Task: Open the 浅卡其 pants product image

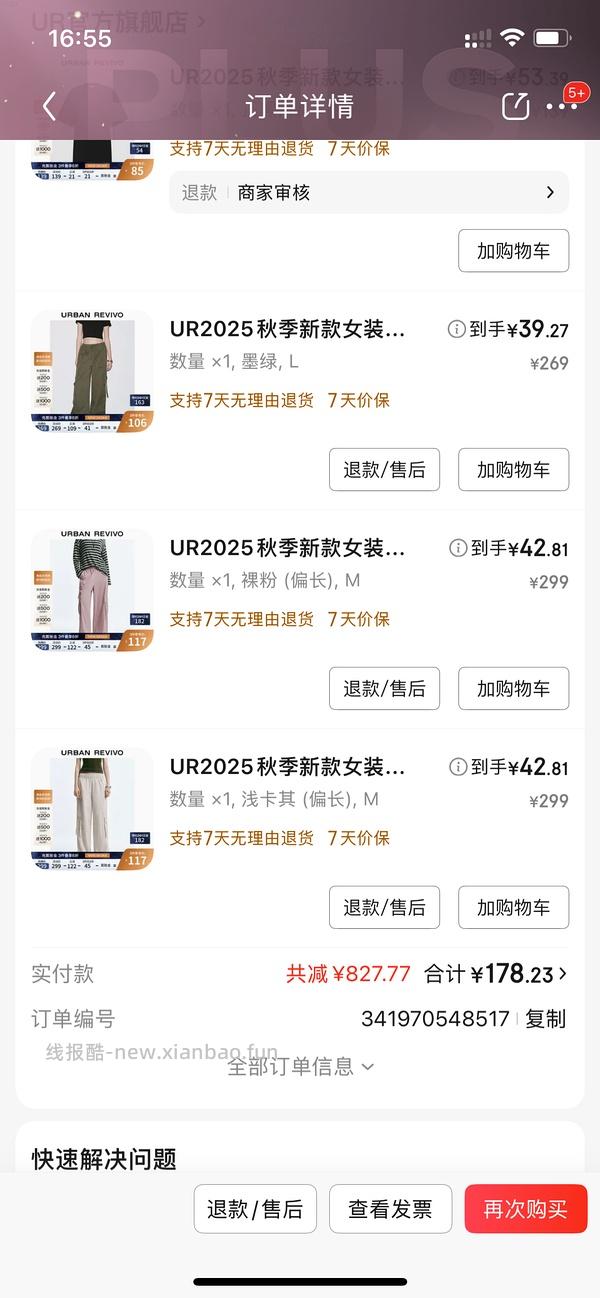Action: coord(92,809)
